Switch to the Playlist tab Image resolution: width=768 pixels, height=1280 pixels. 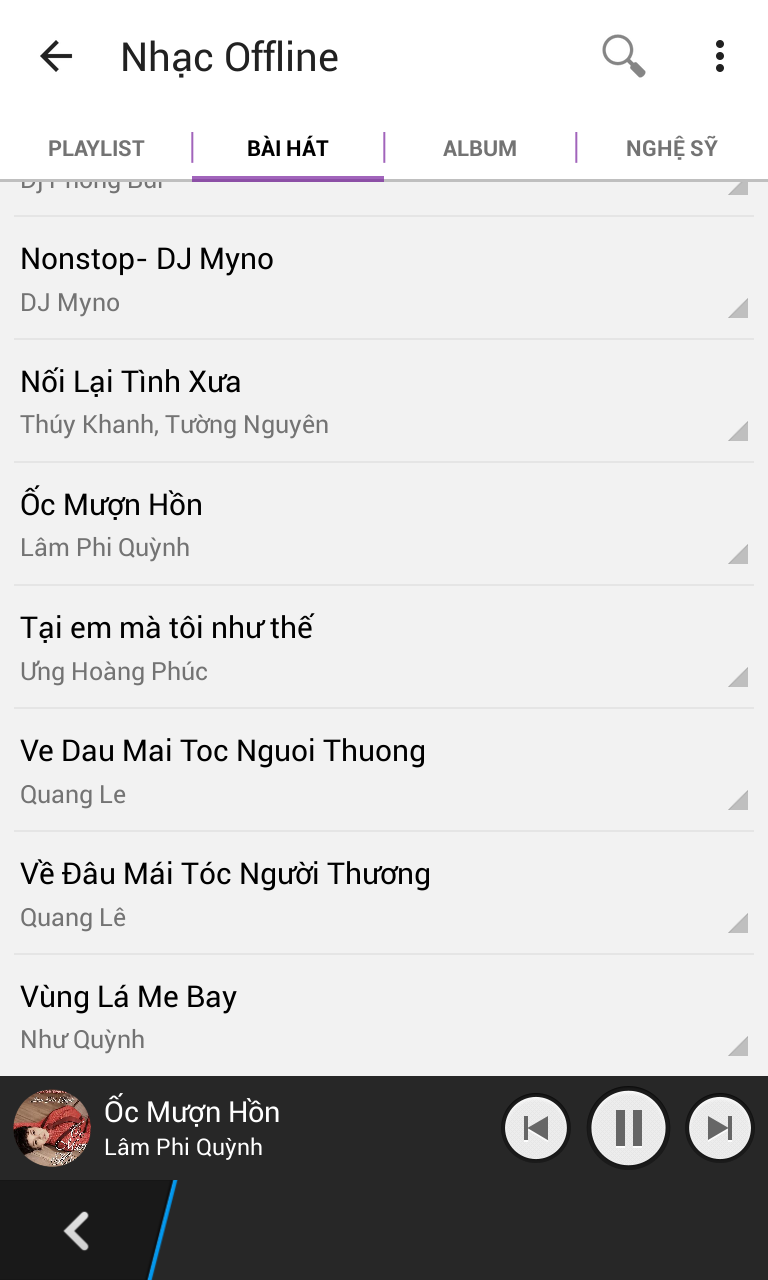click(96, 148)
